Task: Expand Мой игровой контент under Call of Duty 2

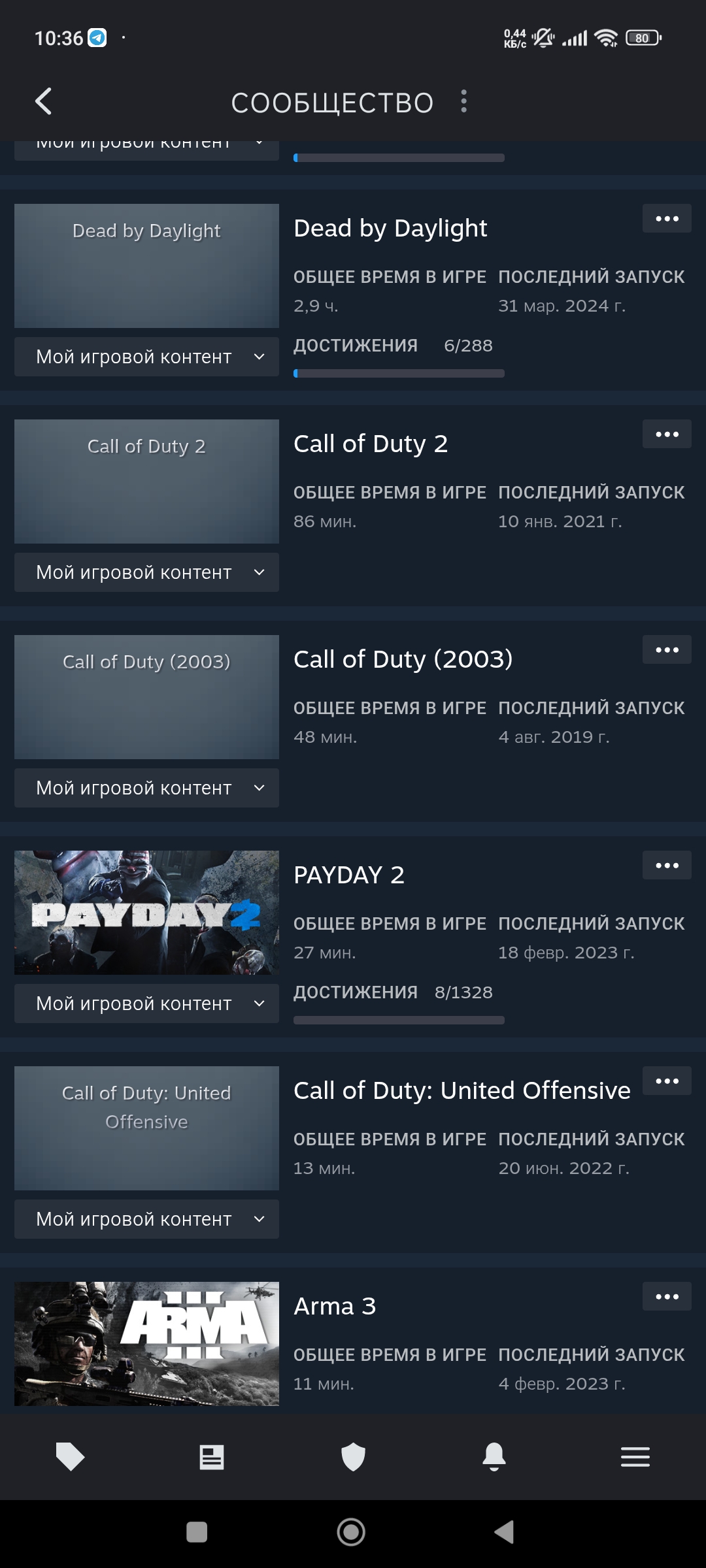Action: 146,572
